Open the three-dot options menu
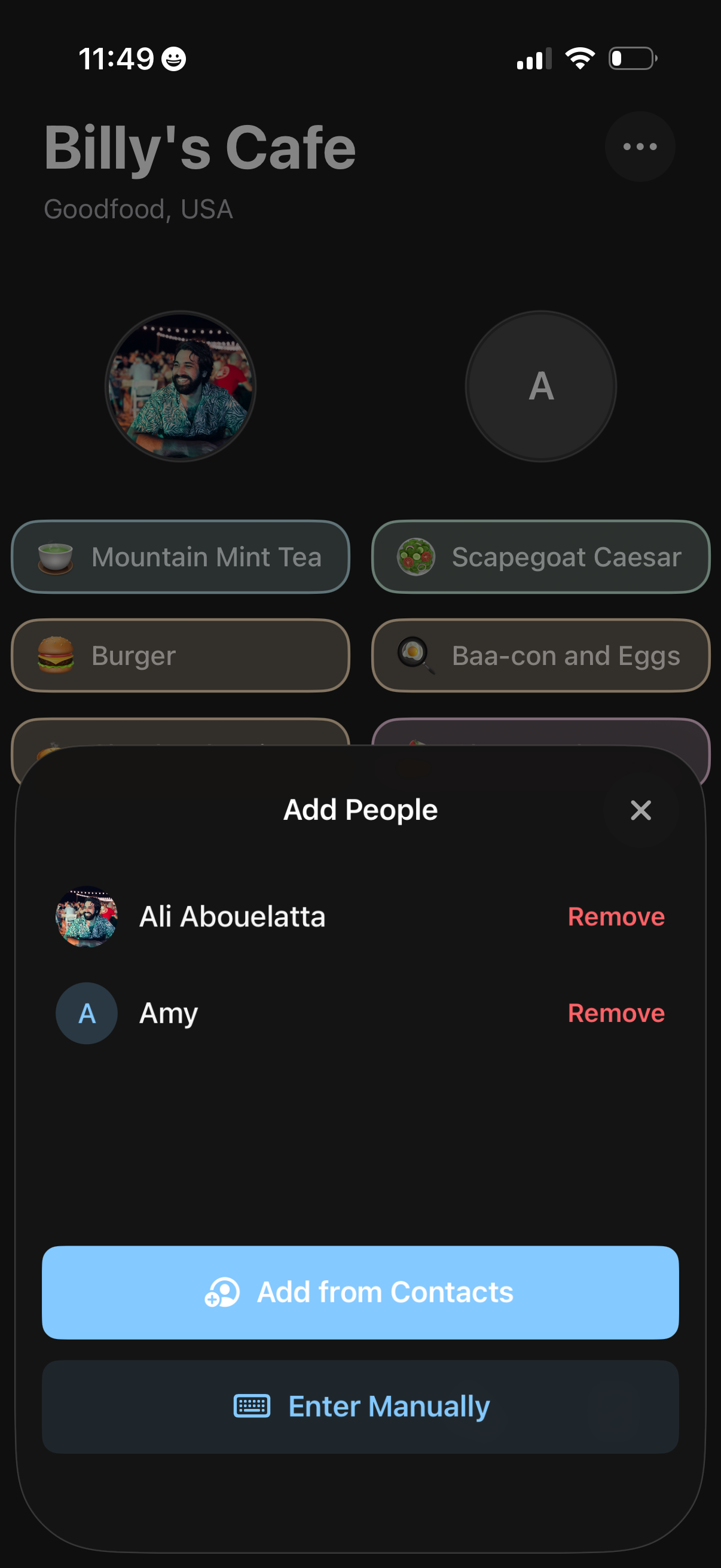 [640, 146]
